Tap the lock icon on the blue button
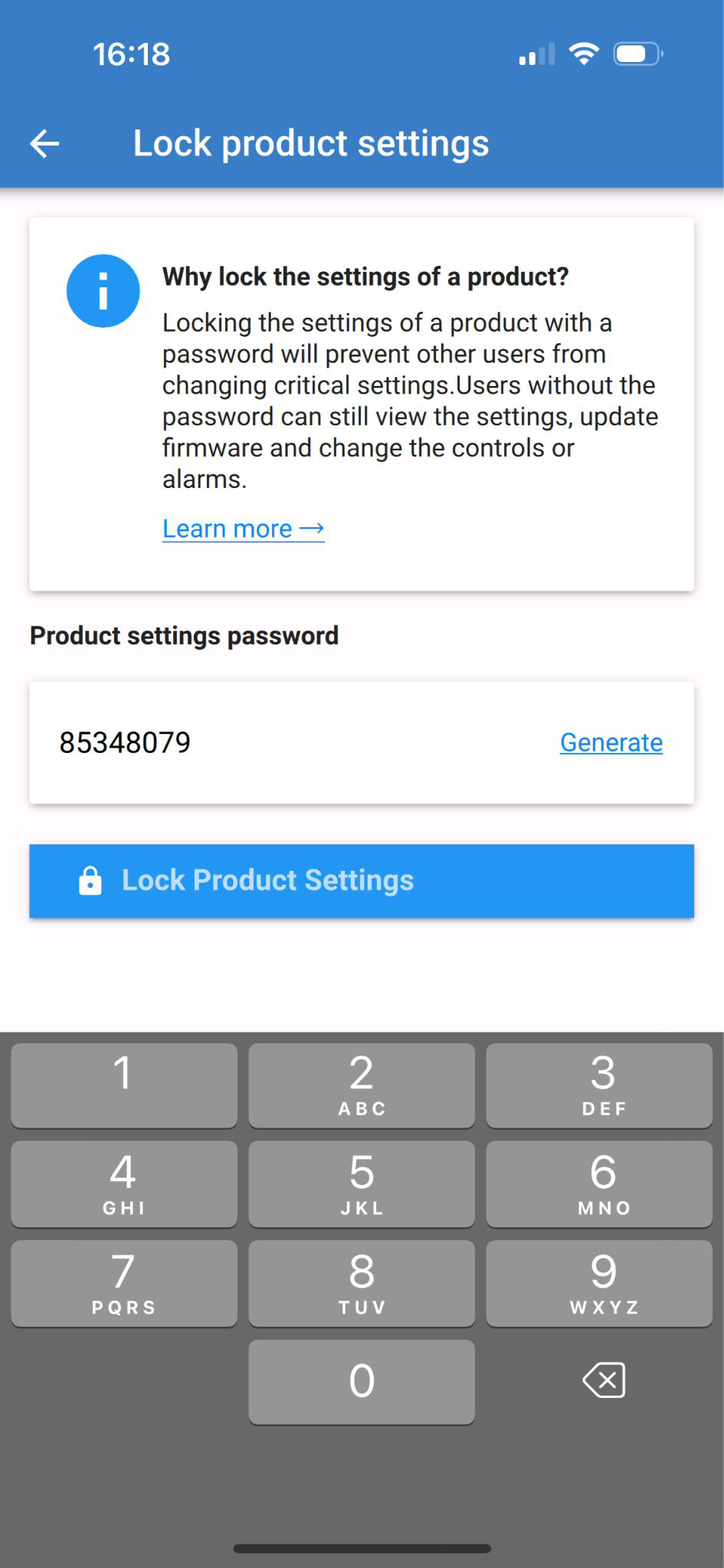724x1568 pixels. tap(90, 881)
